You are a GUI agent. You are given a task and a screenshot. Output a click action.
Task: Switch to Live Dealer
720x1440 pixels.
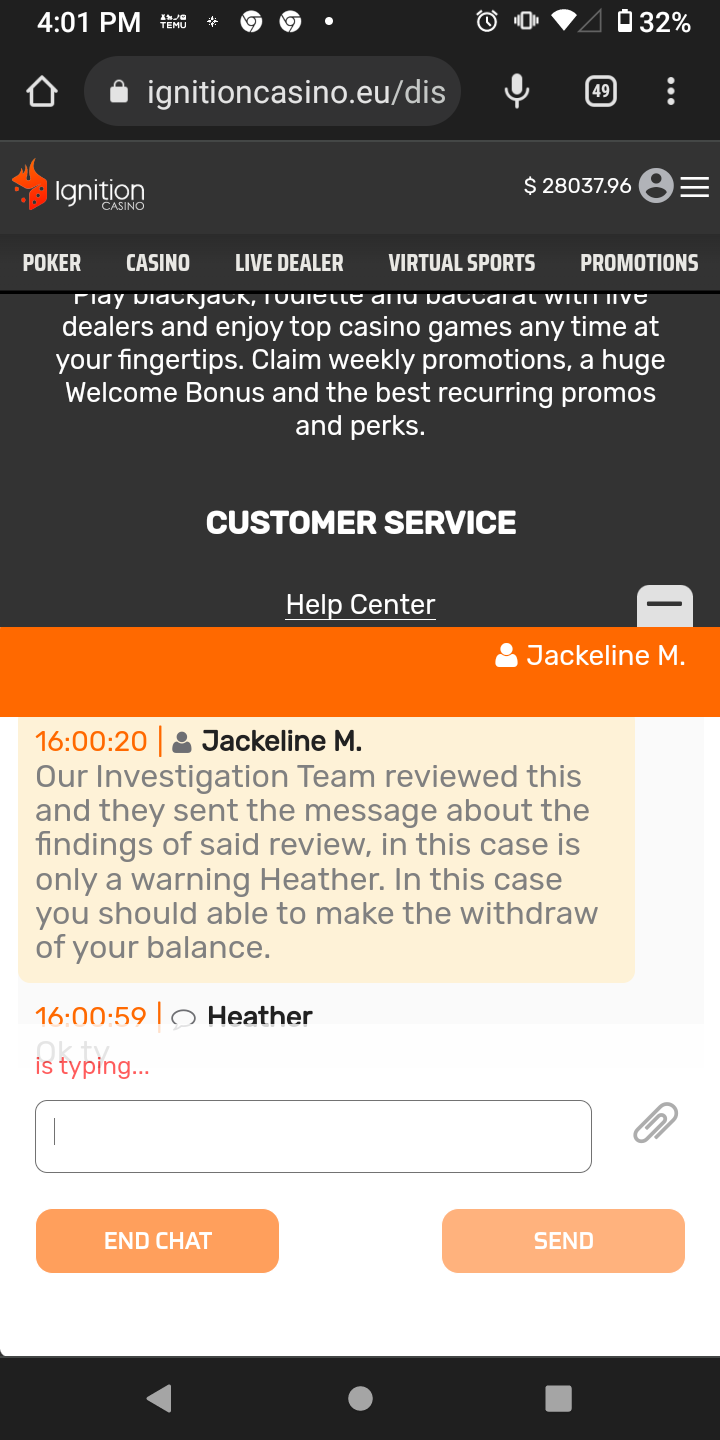point(289,263)
